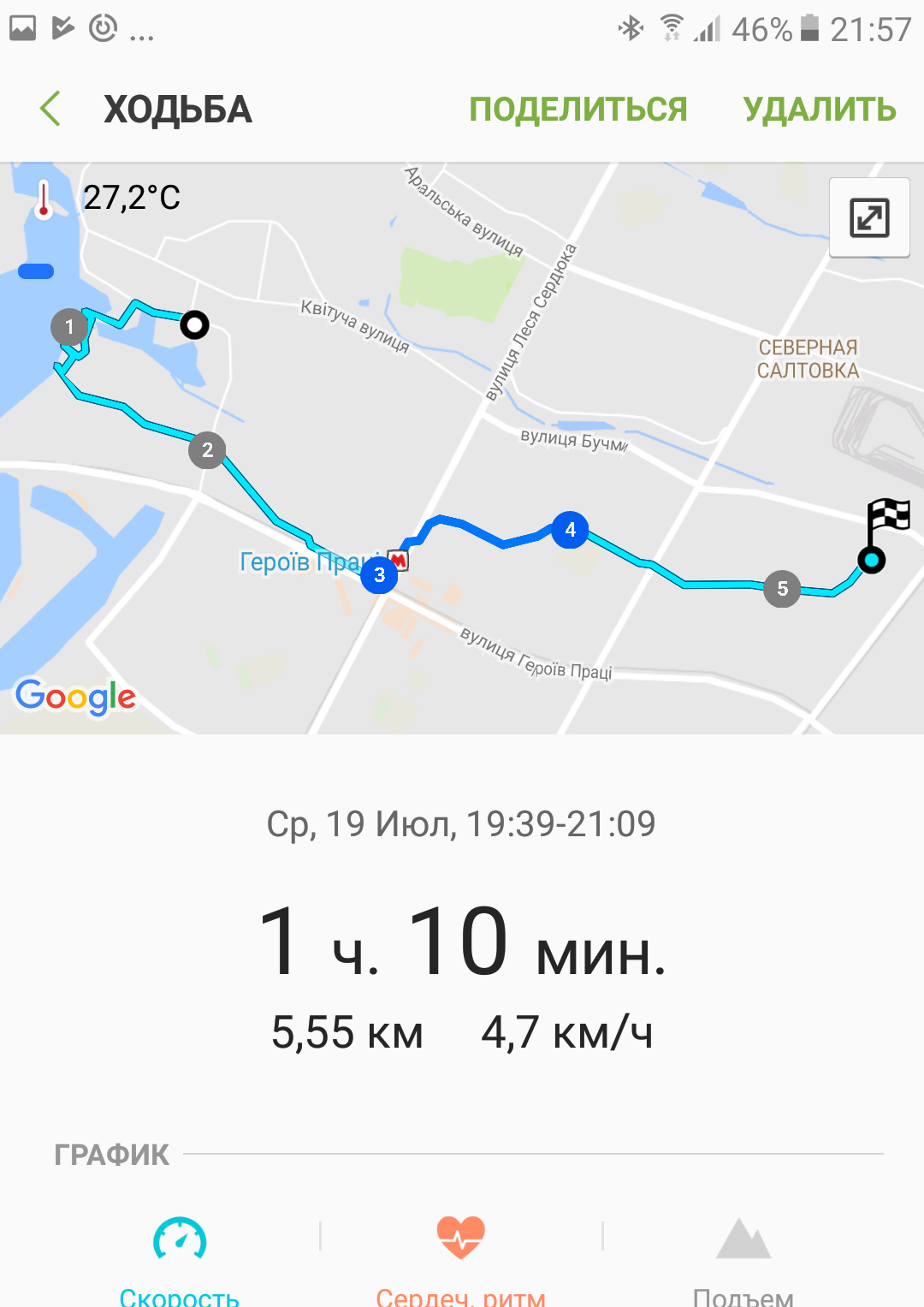Delete this walk with Удалить

pos(819,110)
